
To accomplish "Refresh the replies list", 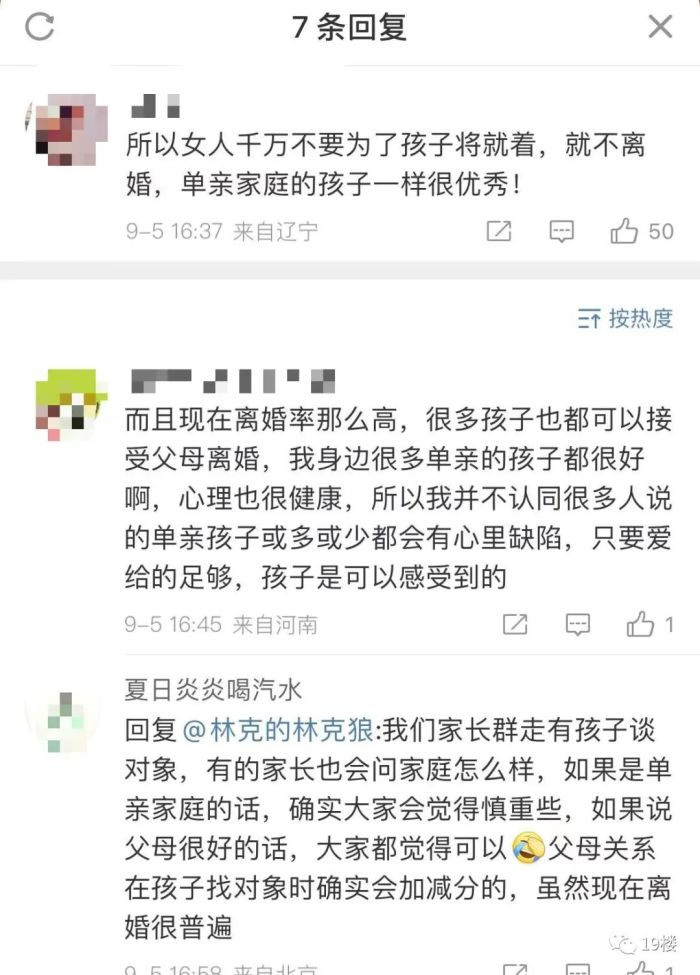I will tap(40, 27).
